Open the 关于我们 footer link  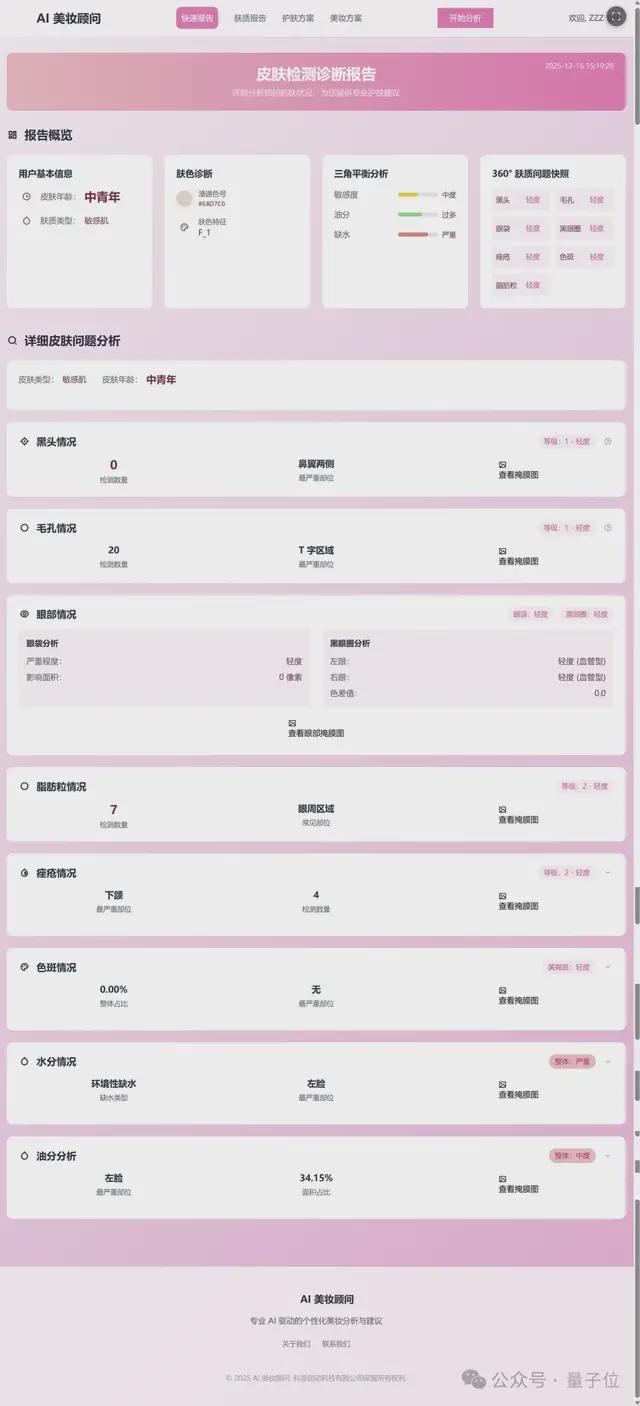click(x=296, y=1343)
